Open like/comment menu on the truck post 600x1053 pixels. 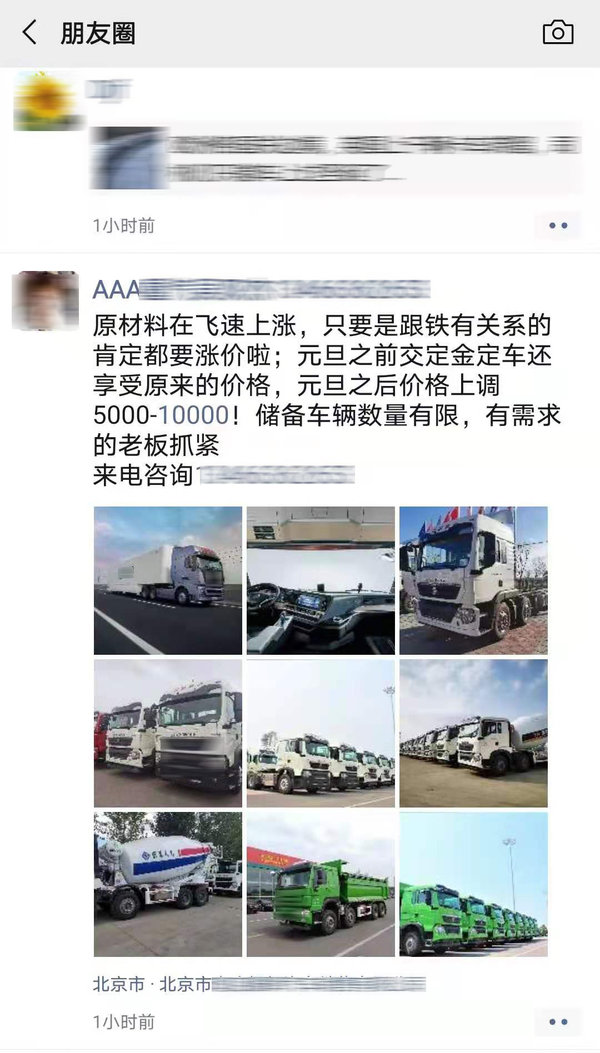pyautogui.click(x=558, y=1022)
